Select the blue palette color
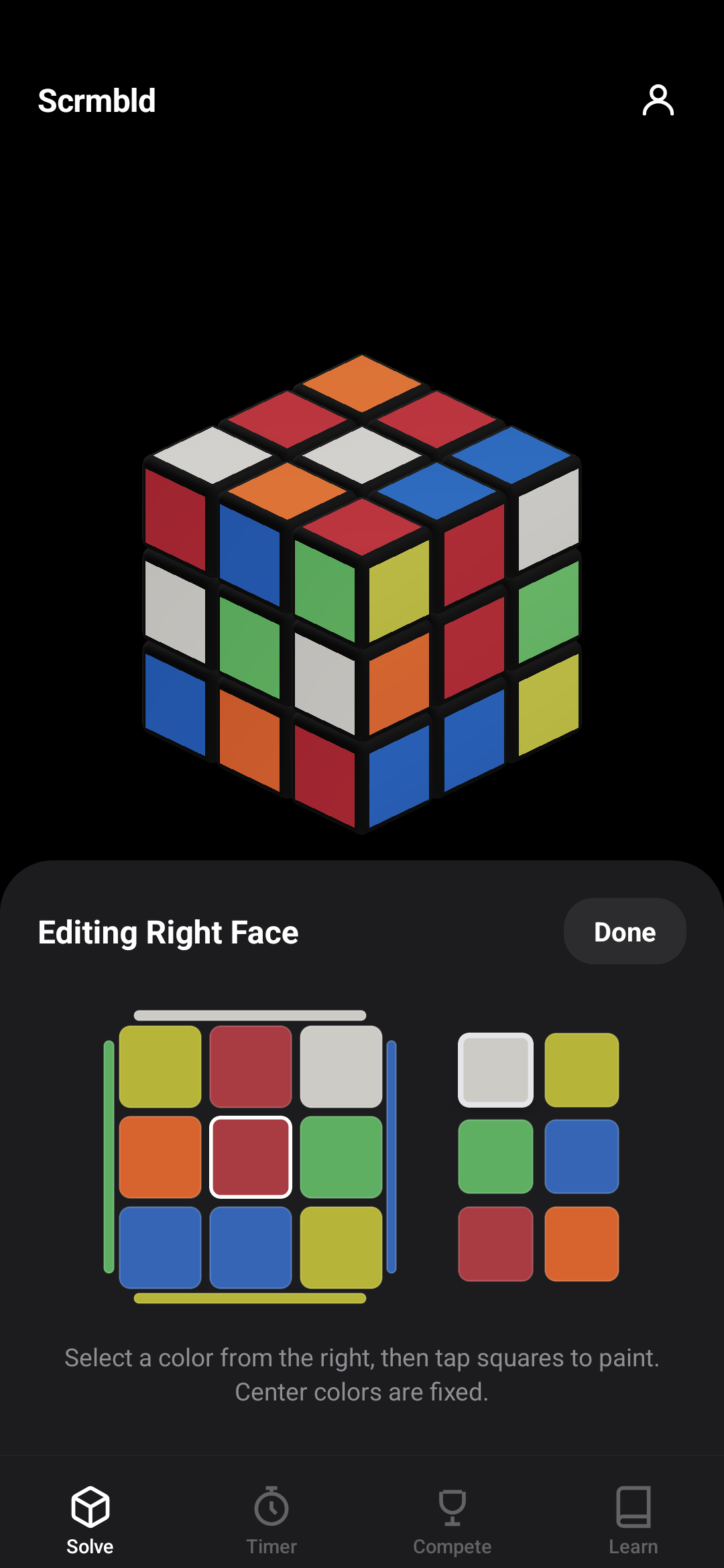The height and width of the screenshot is (1568, 724). (x=581, y=1156)
